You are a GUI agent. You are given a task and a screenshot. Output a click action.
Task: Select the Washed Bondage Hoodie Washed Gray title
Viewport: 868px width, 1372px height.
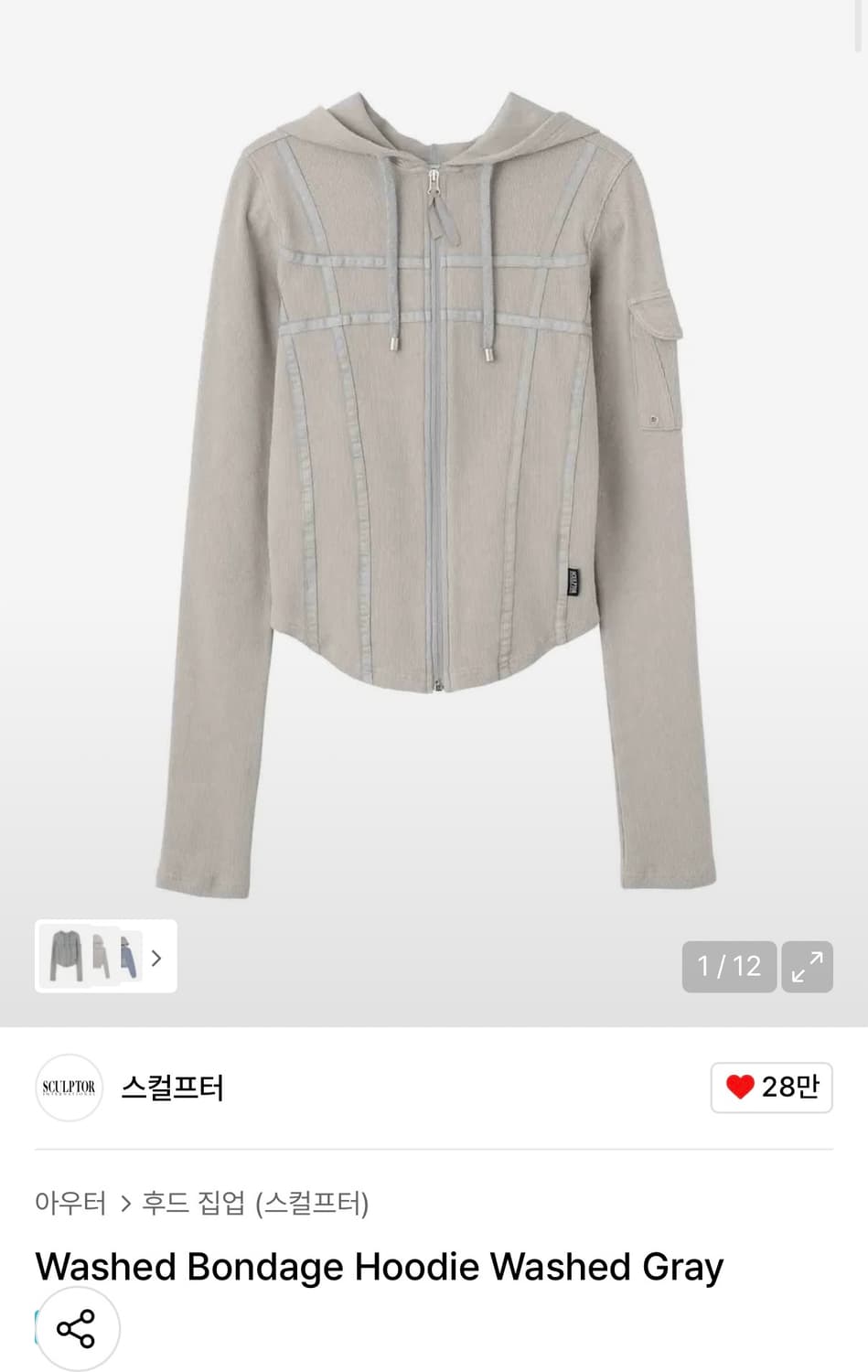click(378, 1267)
